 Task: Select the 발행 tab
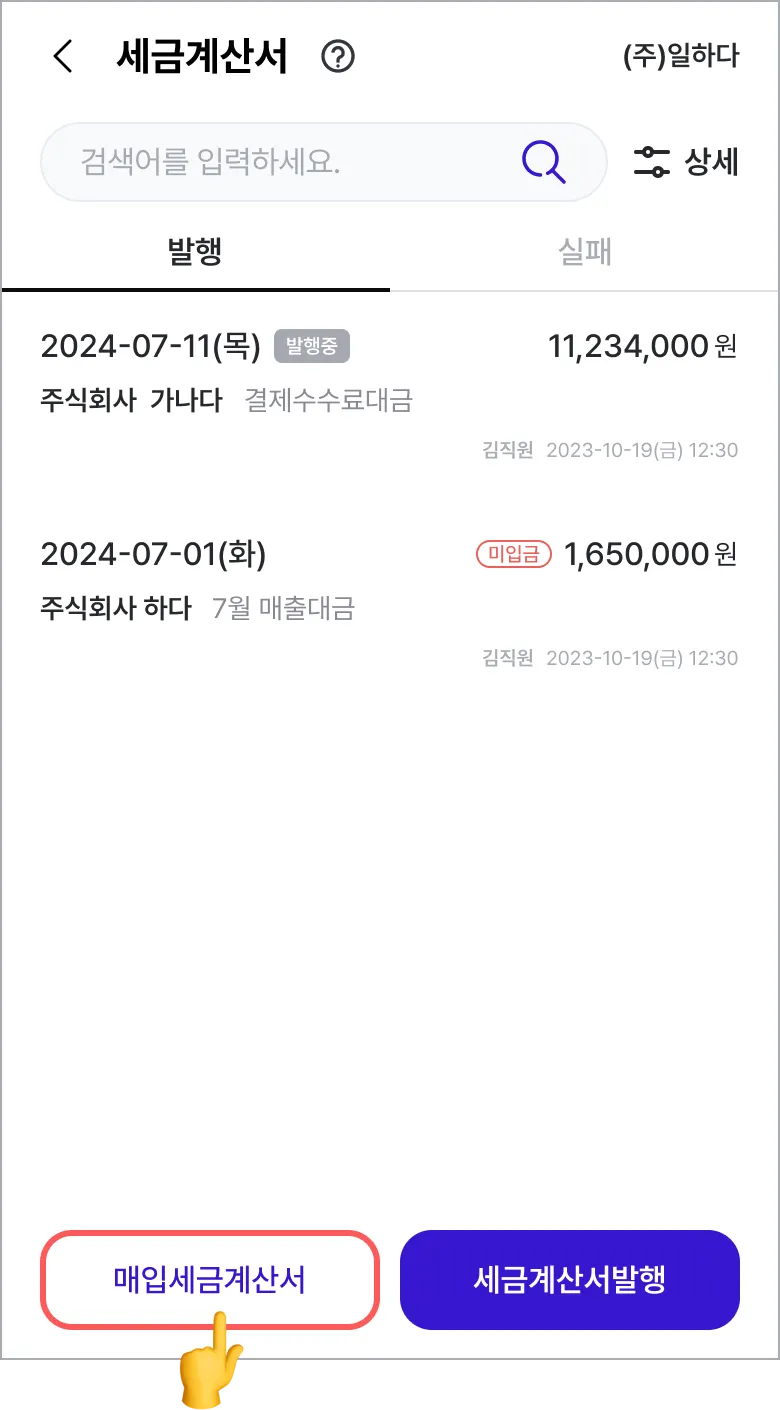point(195,252)
